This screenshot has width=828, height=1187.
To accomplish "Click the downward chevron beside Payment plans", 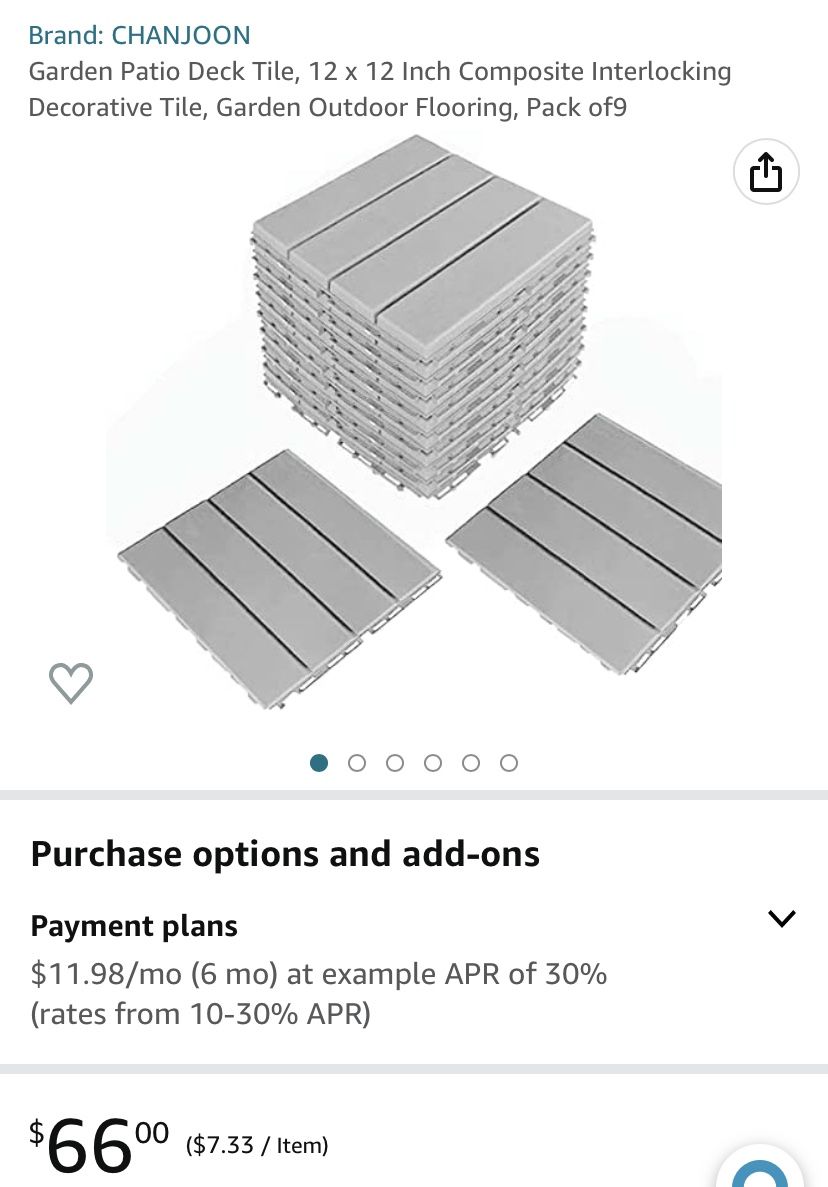I will [x=783, y=918].
